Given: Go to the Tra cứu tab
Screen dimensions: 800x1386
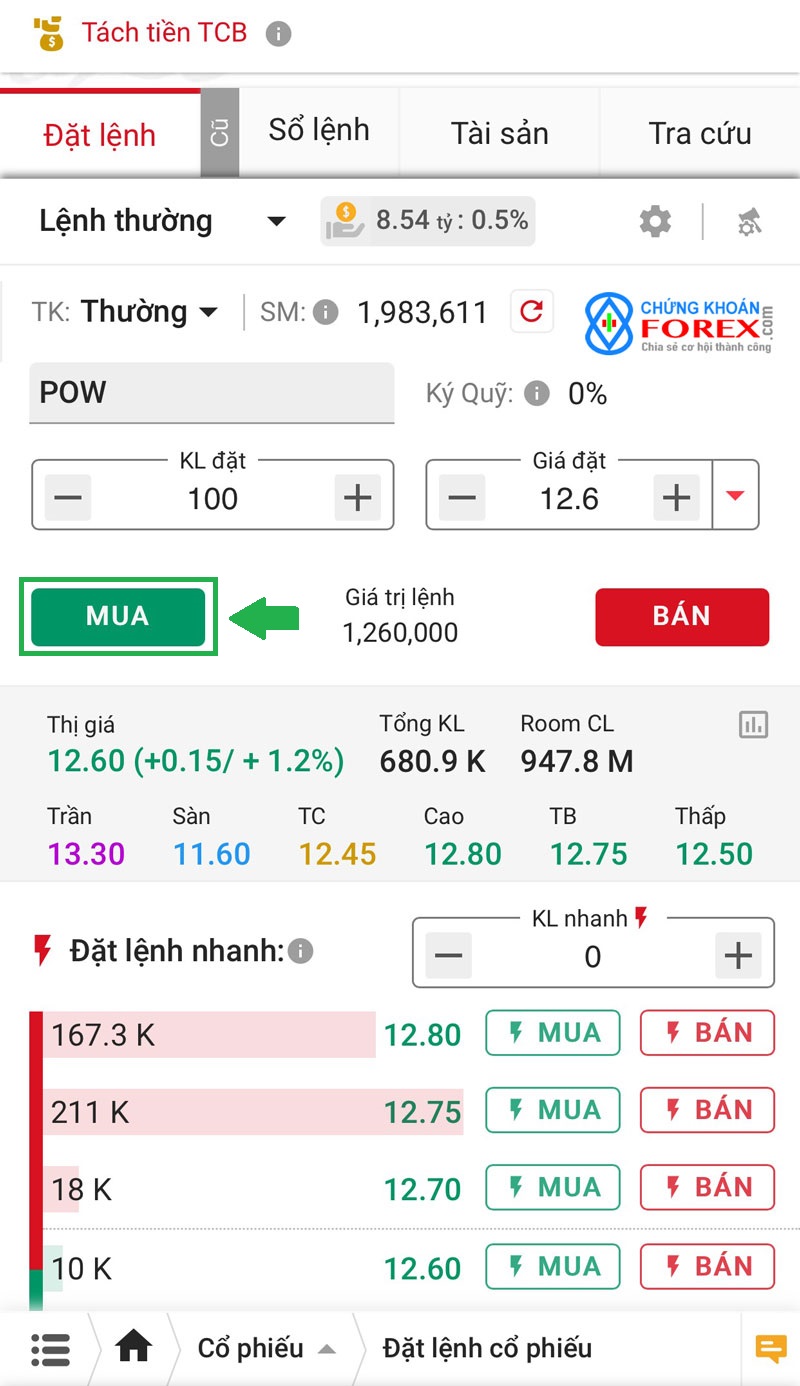Looking at the screenshot, I should [699, 133].
